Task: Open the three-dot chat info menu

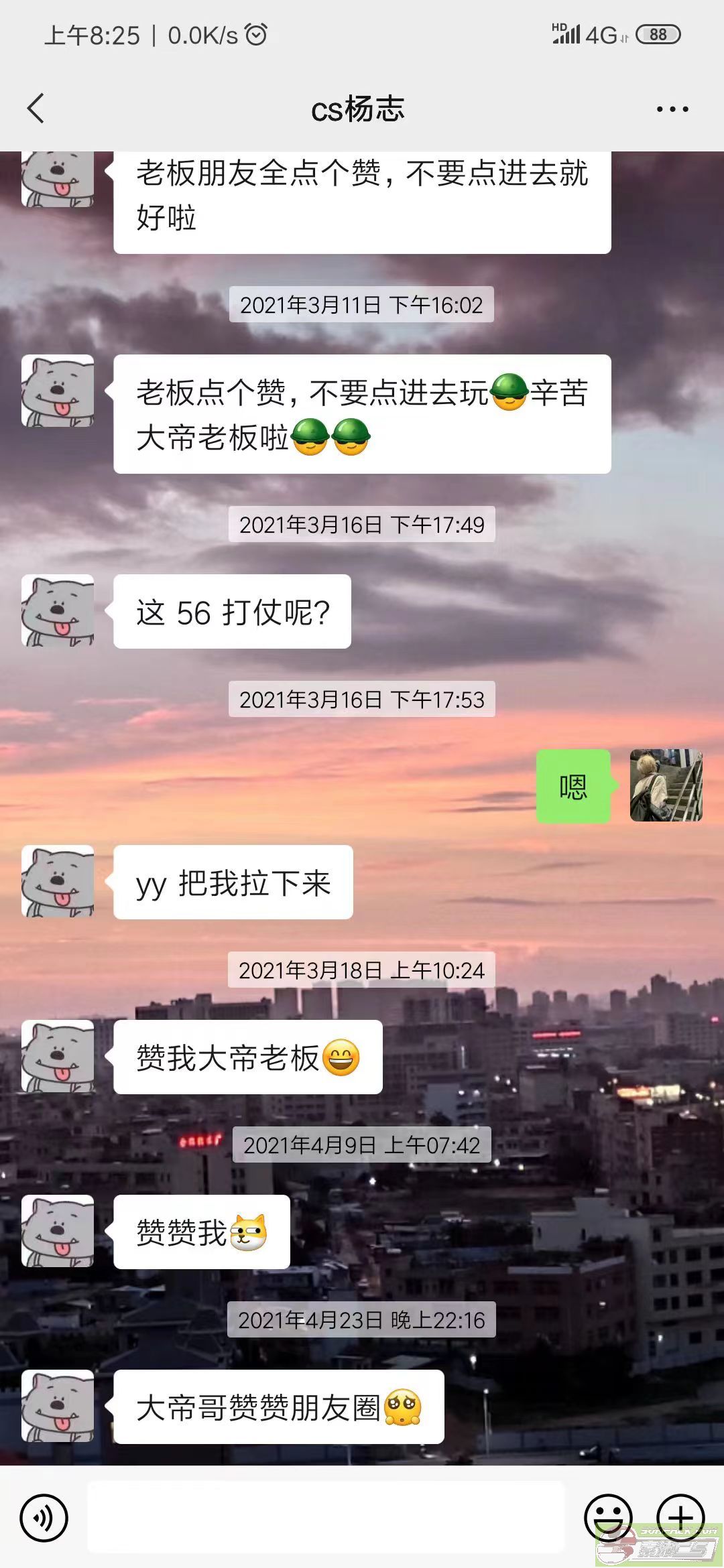Action: [x=672, y=109]
